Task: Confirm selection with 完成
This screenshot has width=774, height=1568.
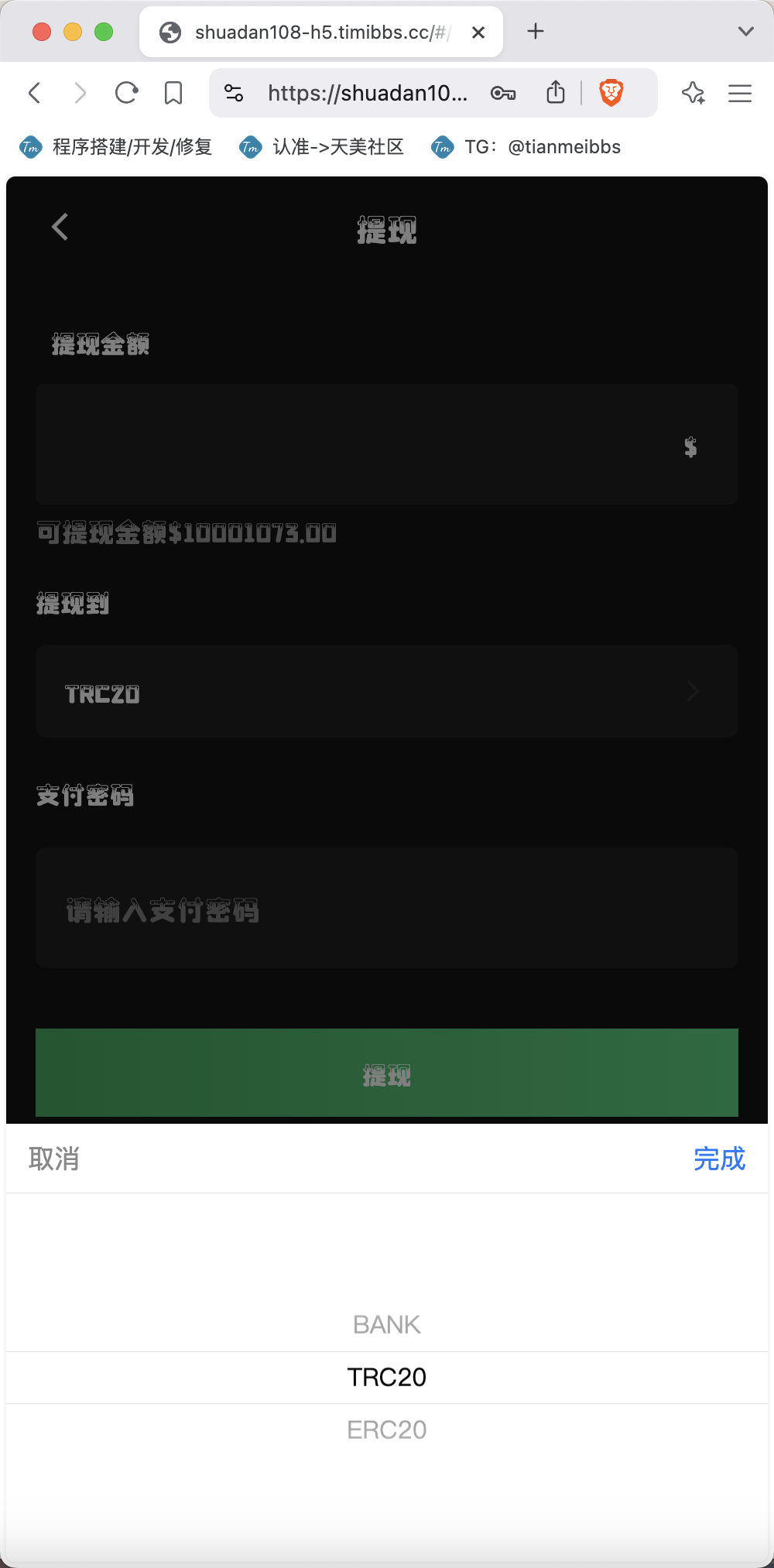Action: 719,1159
